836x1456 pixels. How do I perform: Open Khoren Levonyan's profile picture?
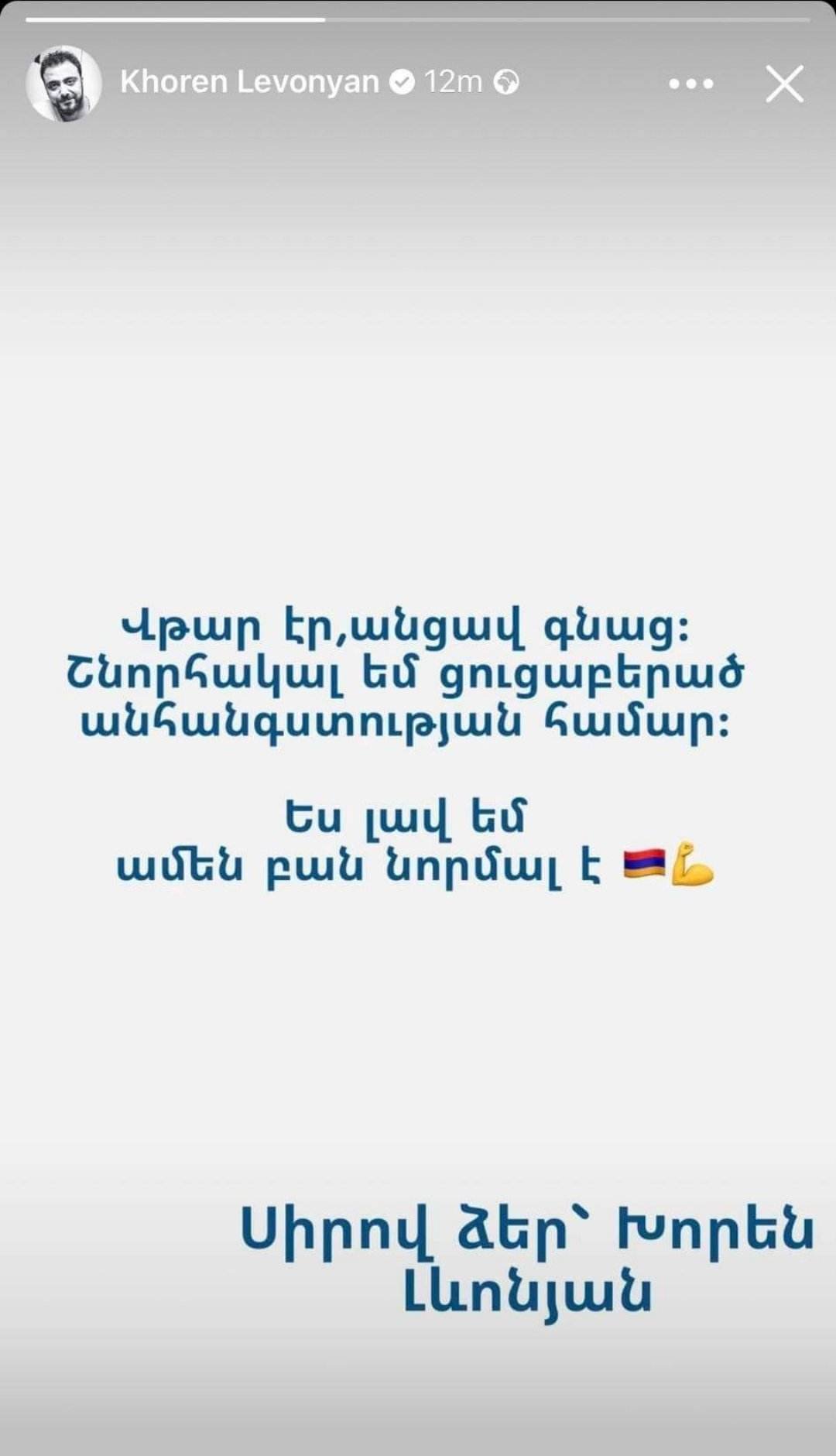[63, 84]
